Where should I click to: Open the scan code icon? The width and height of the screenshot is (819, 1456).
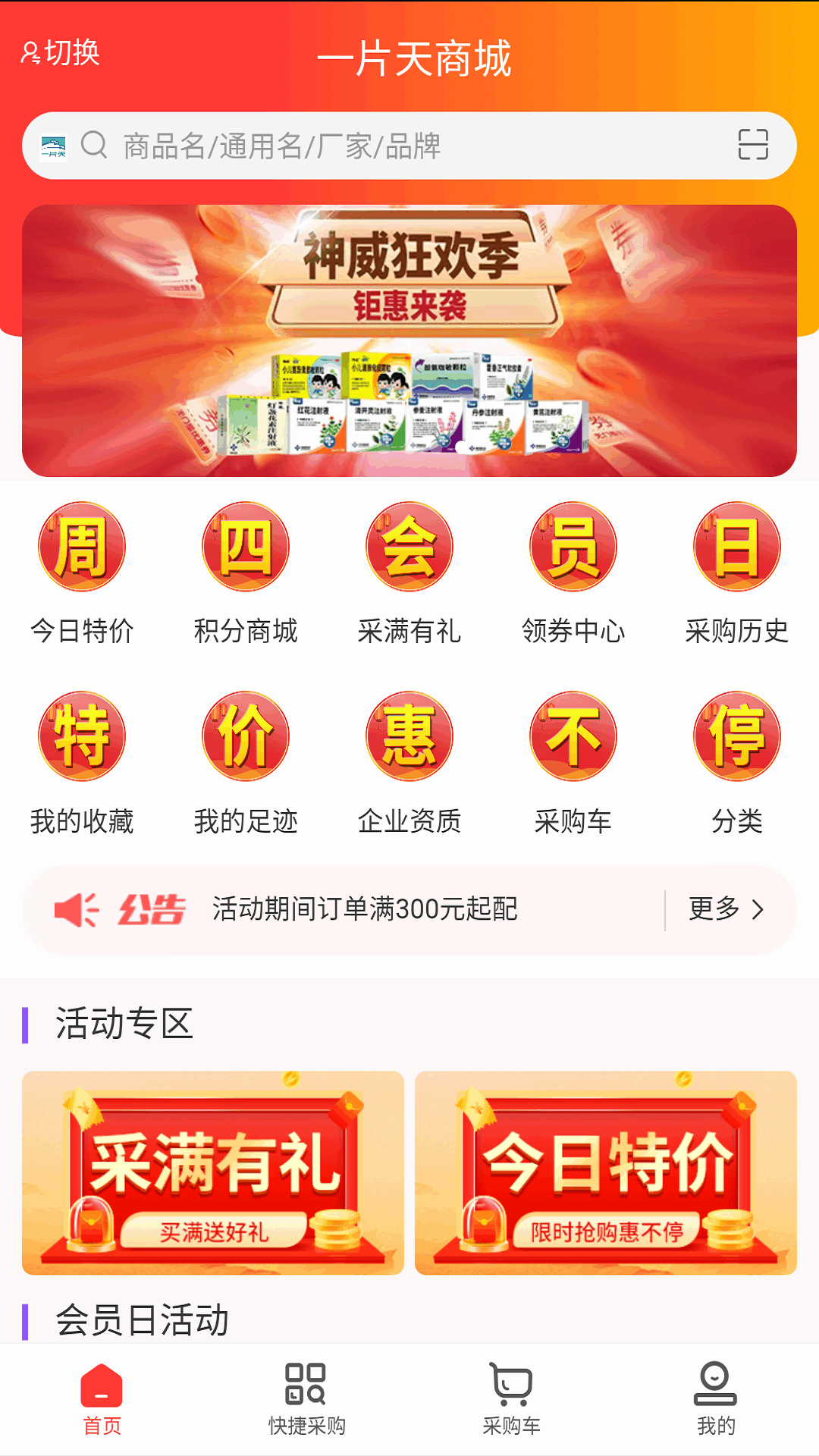(x=752, y=145)
